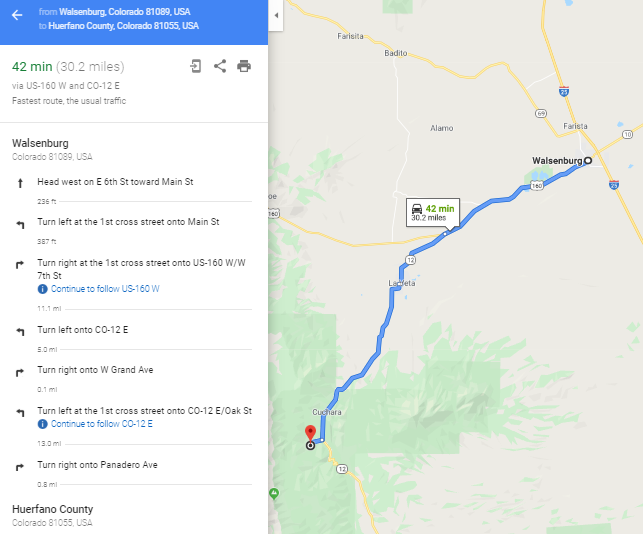Screen dimensions: 643x534
Task: Expand Continue to follow US-160 W
Action: pyautogui.click(x=105, y=288)
